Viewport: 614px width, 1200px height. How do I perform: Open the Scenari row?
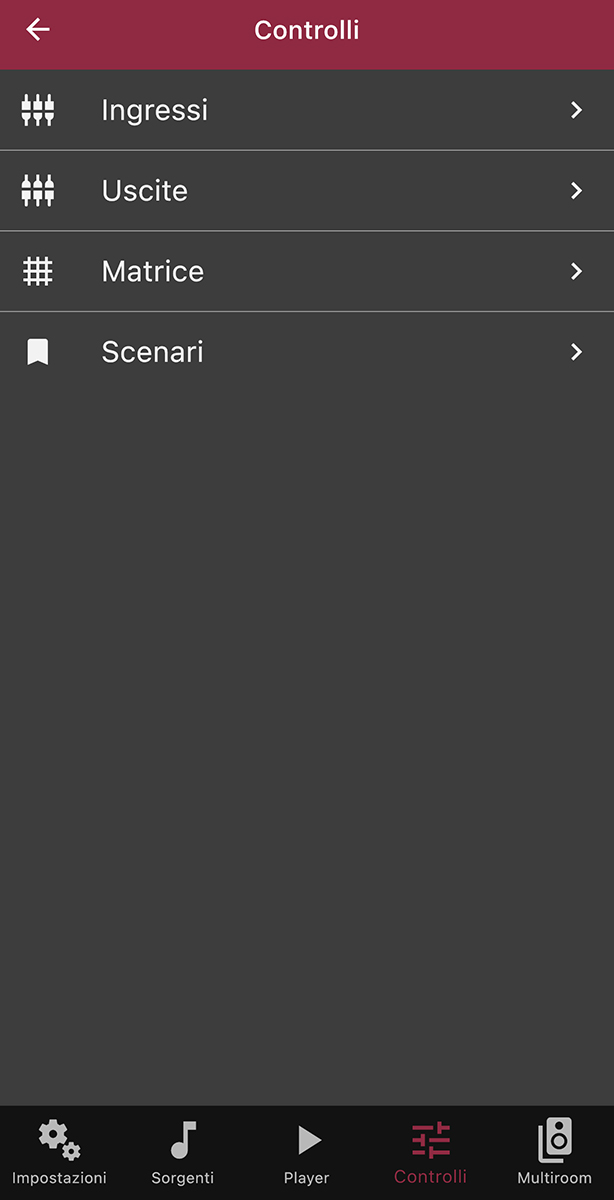click(x=307, y=352)
